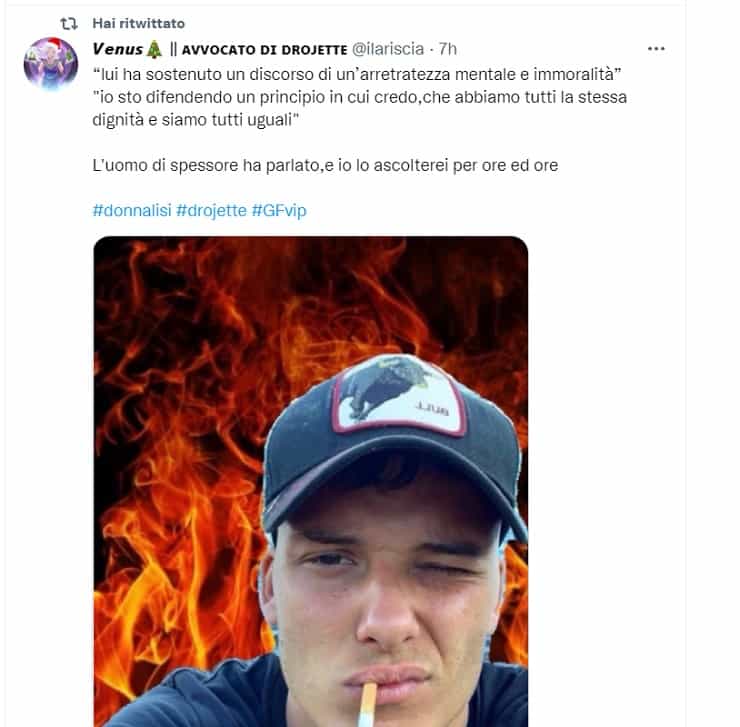Screen dimensions: 740x727
Task: Open the #GFvip hashtag
Action: [279, 211]
